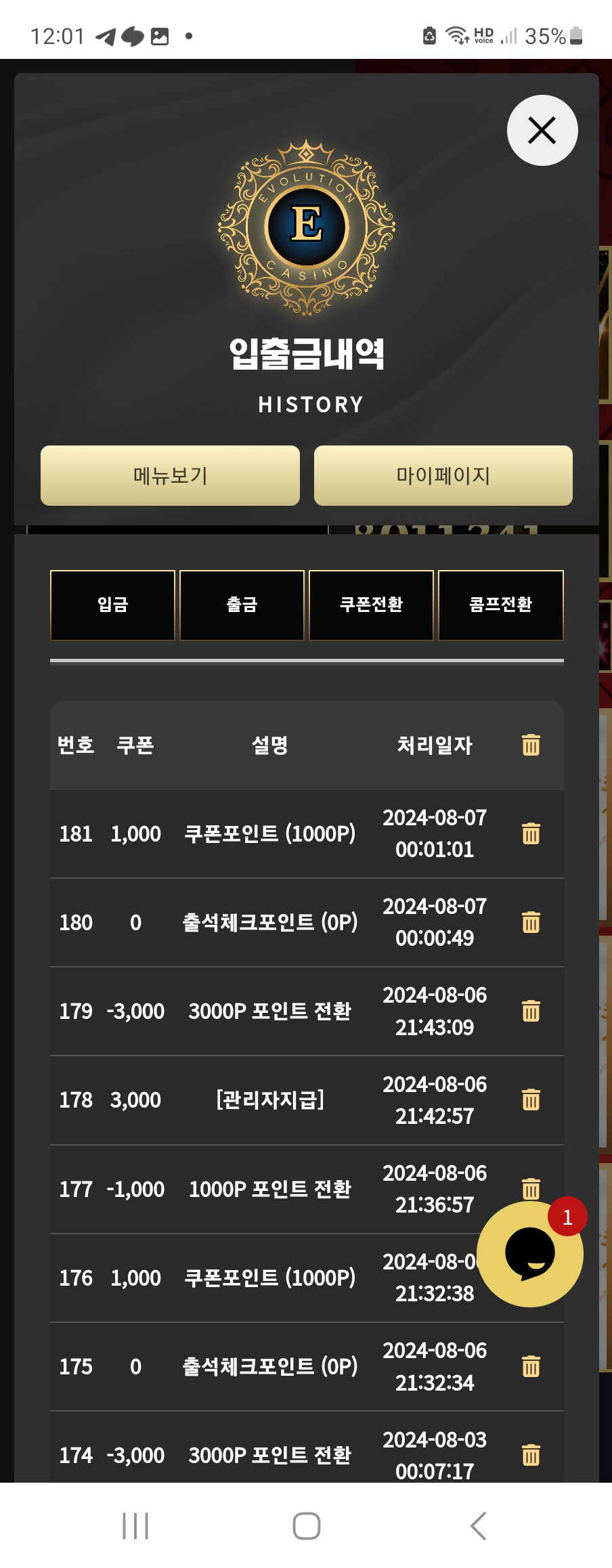This screenshot has height=1568, width=612.
Task: Switch to the 출금 tab
Action: (x=242, y=605)
